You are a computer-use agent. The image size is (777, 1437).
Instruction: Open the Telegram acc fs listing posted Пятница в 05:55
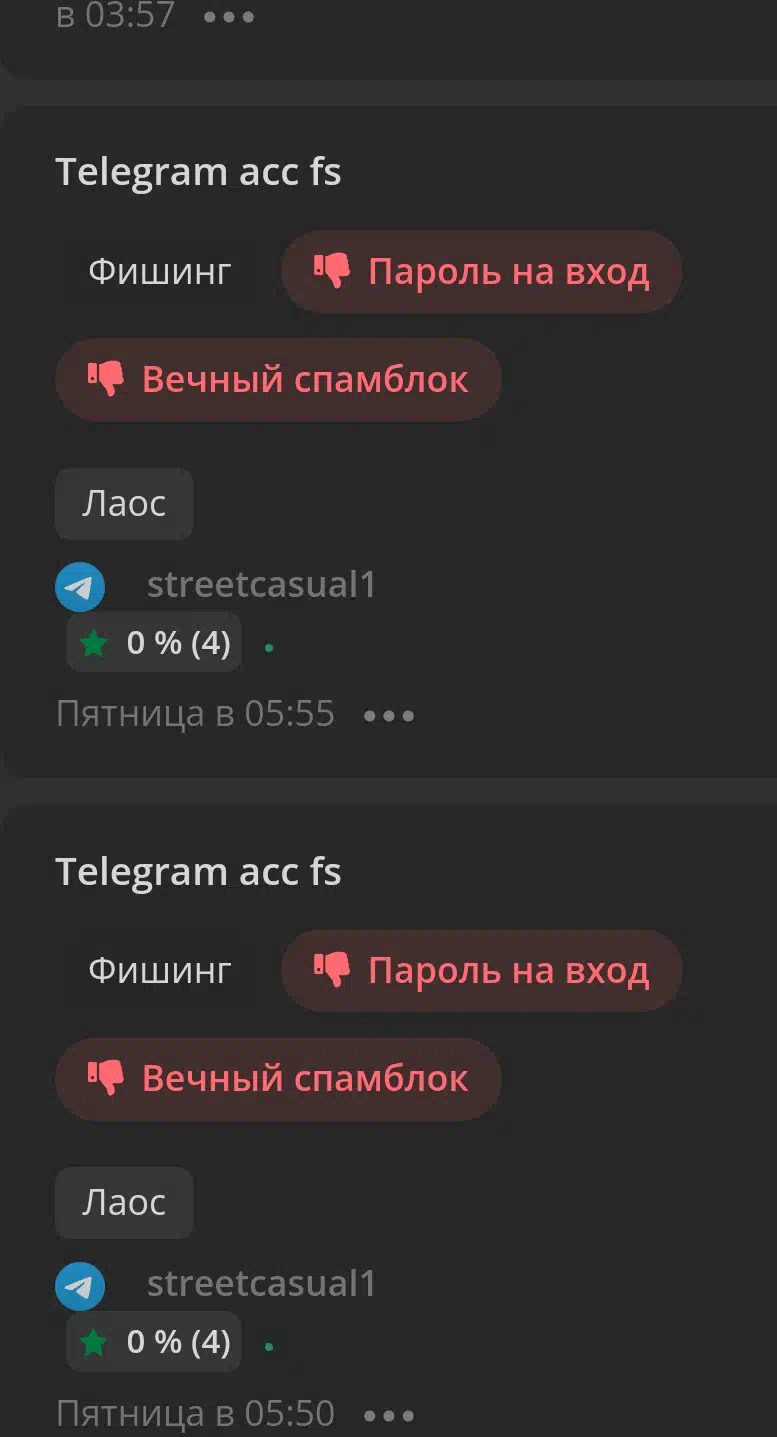coord(198,172)
